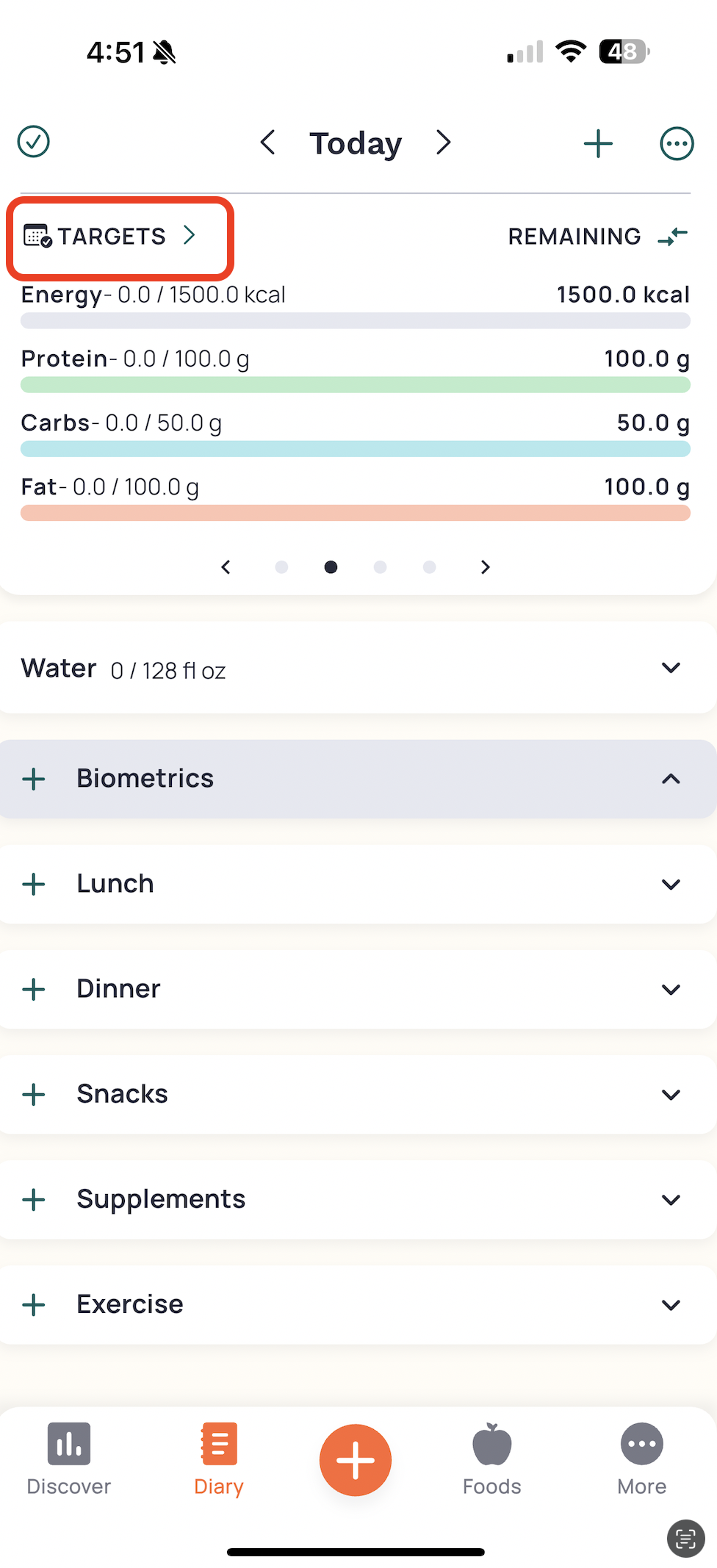Add an Exercise entry

(x=34, y=1305)
